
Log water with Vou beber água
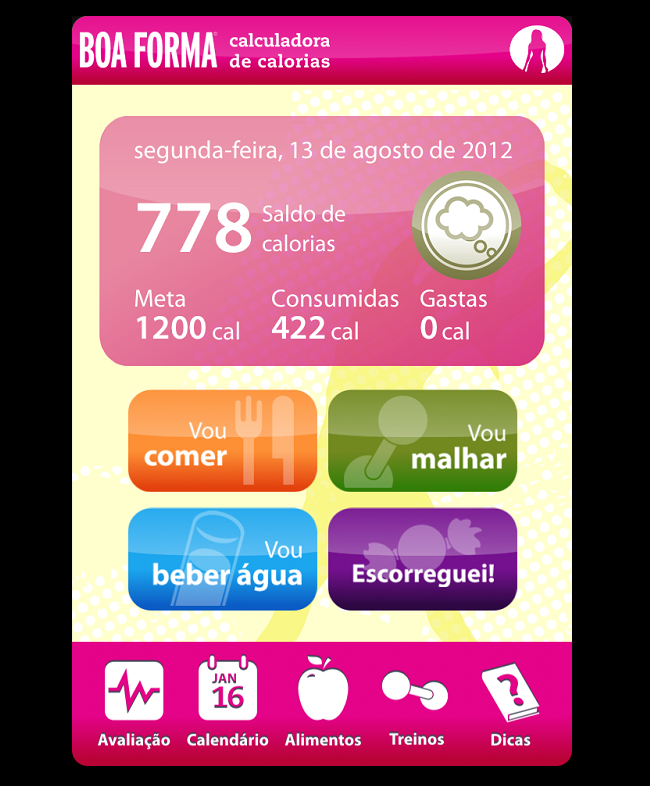222,559
